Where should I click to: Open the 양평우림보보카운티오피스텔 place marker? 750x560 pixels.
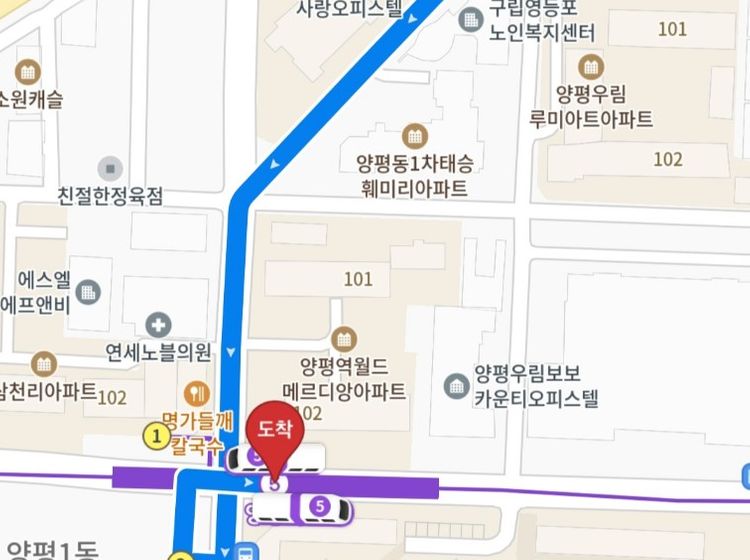click(456, 385)
